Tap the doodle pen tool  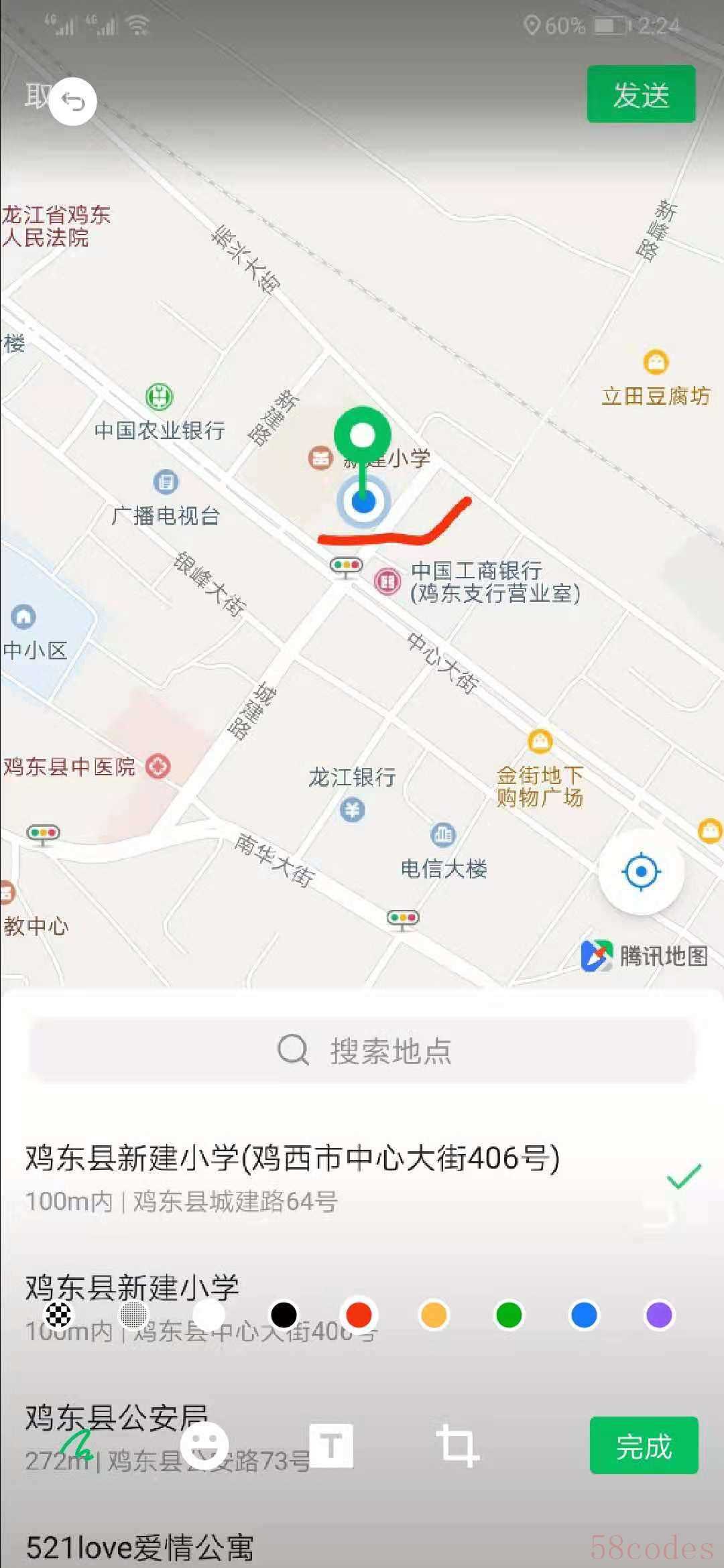pyautogui.click(x=77, y=1446)
